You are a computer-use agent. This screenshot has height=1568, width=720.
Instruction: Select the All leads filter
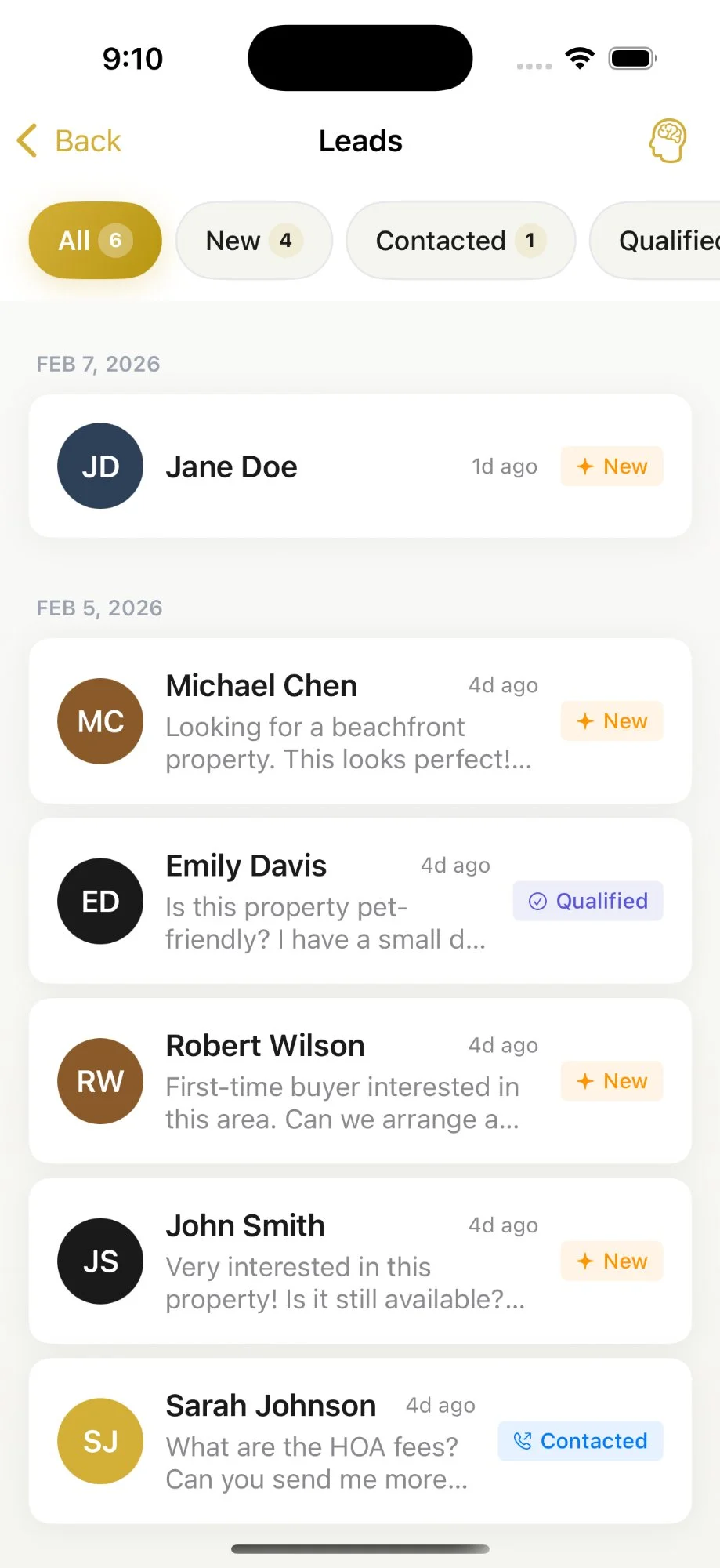[x=95, y=241]
